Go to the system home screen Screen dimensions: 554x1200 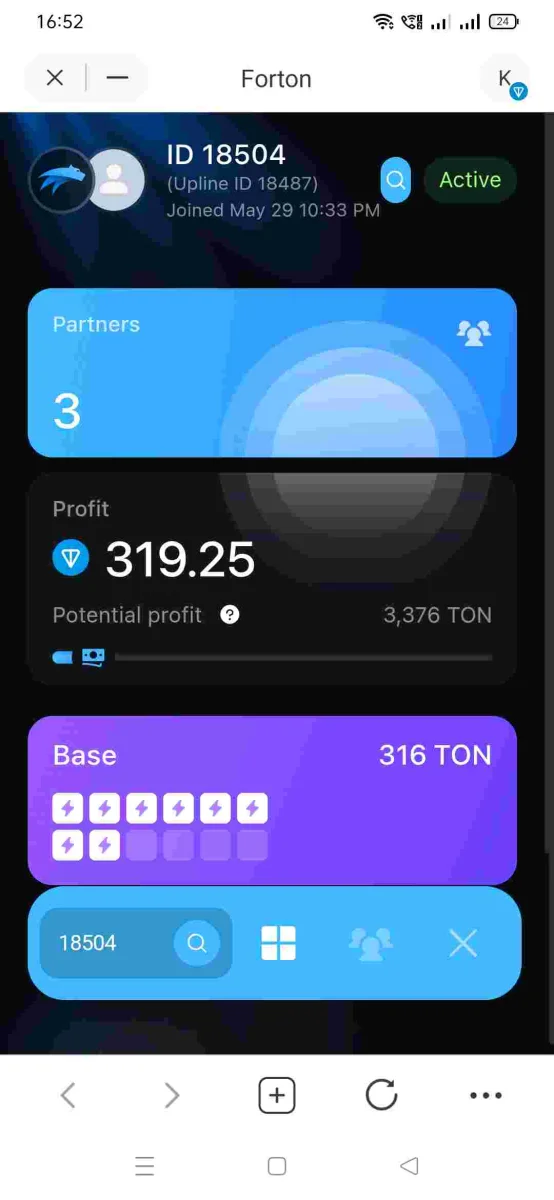pyautogui.click(x=277, y=1166)
